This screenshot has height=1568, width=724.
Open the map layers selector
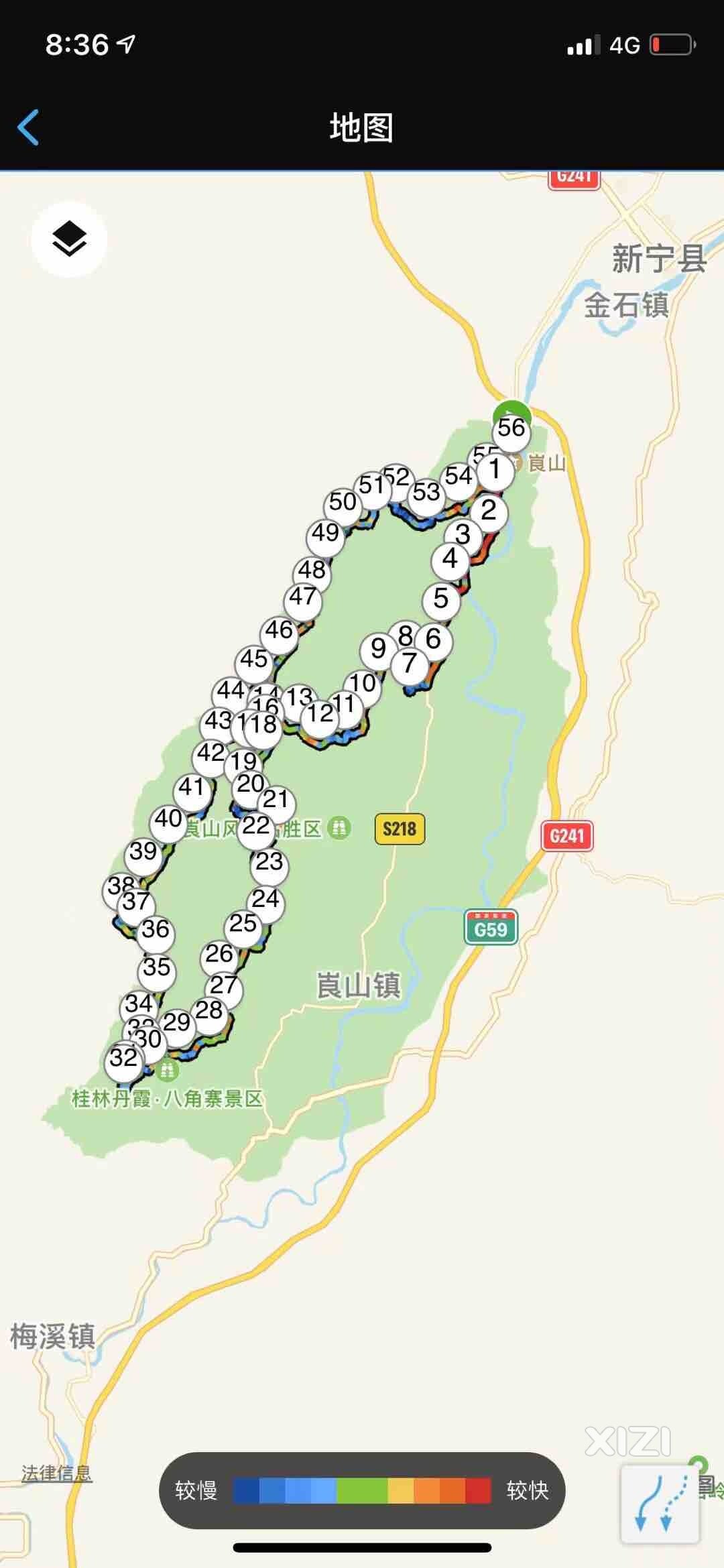[x=69, y=239]
